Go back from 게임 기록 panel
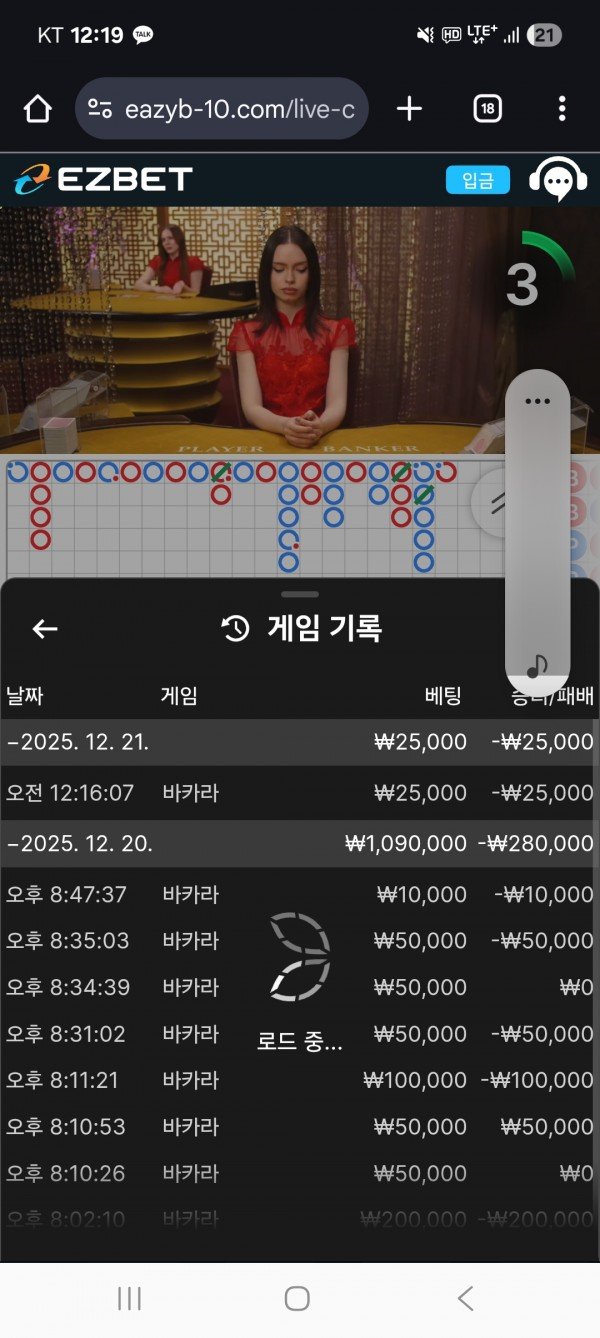 (x=45, y=628)
